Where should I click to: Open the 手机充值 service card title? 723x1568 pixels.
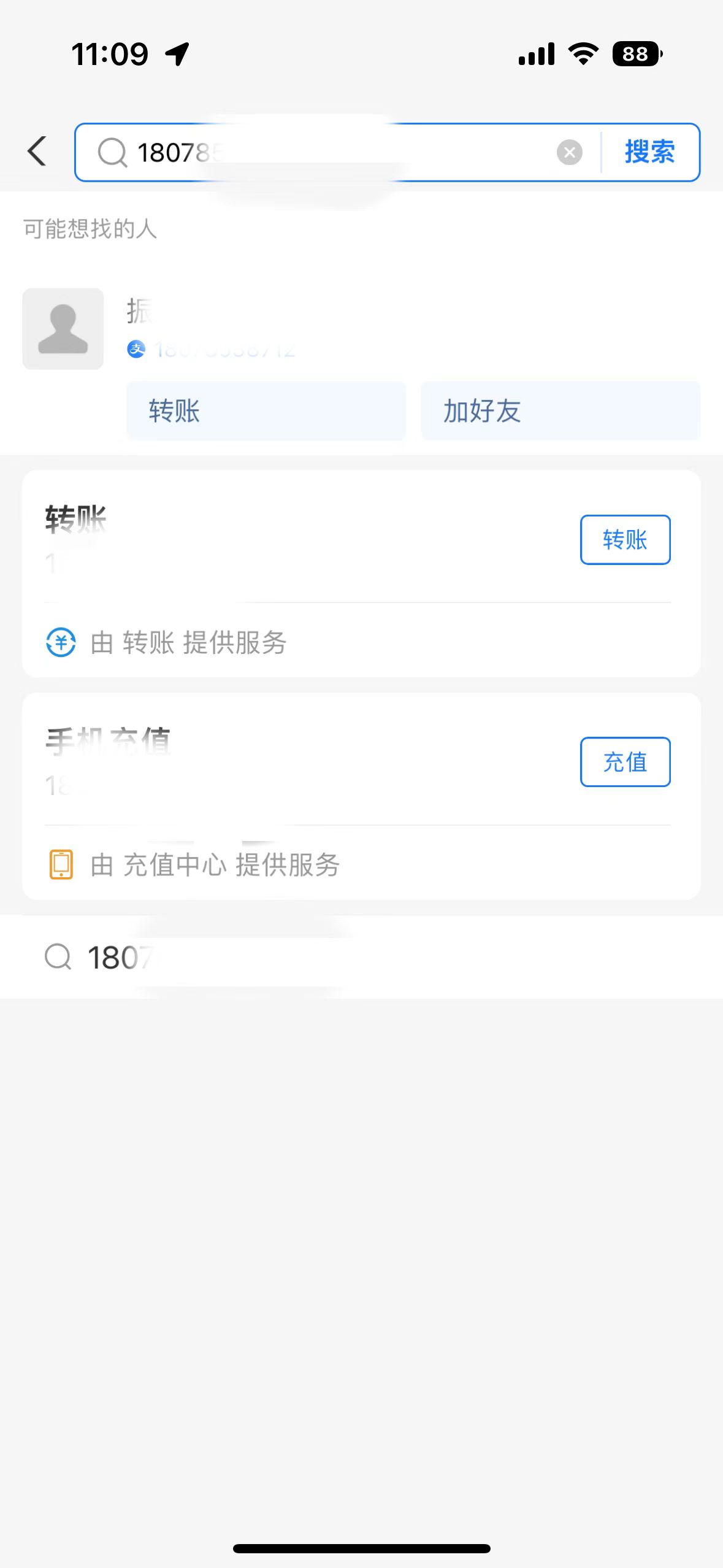tap(110, 741)
